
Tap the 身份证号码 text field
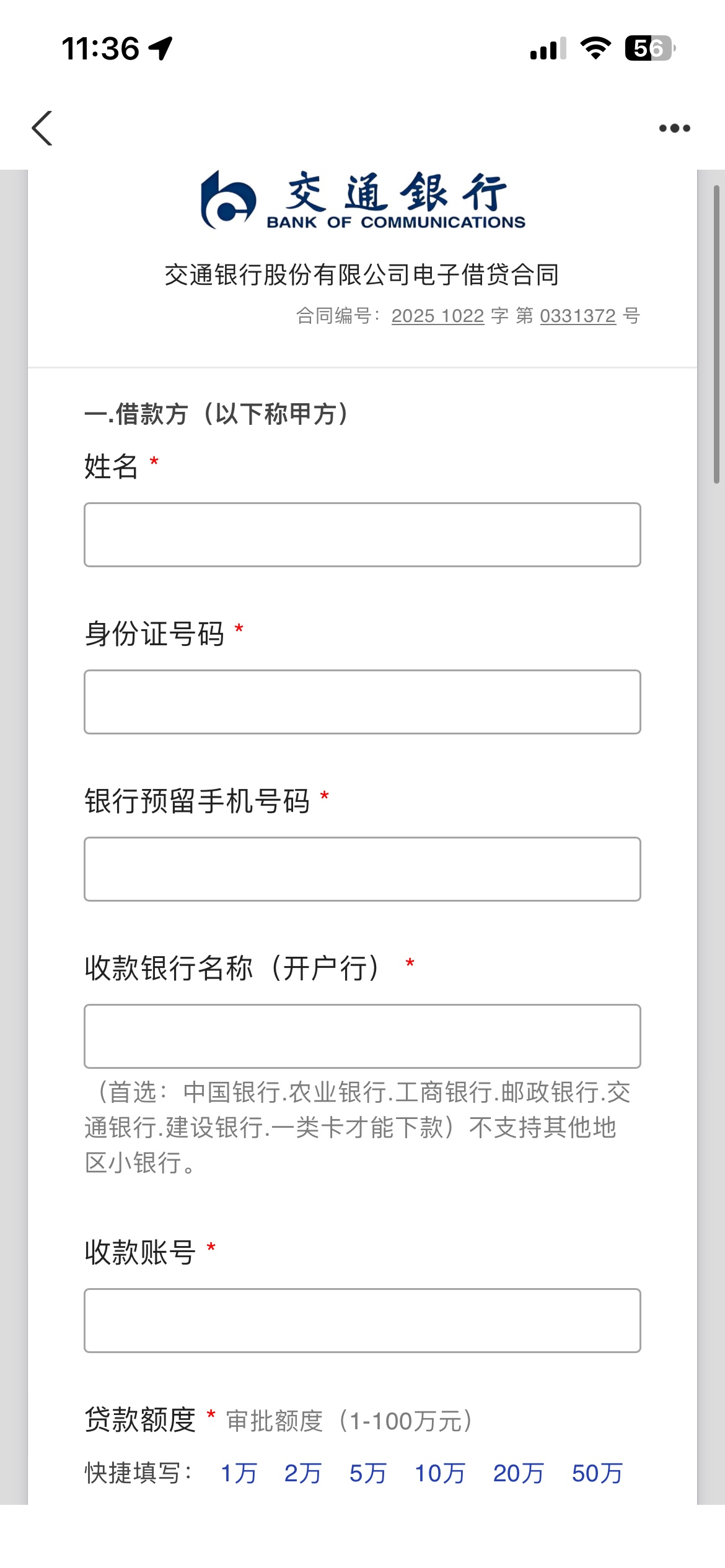coord(362,702)
